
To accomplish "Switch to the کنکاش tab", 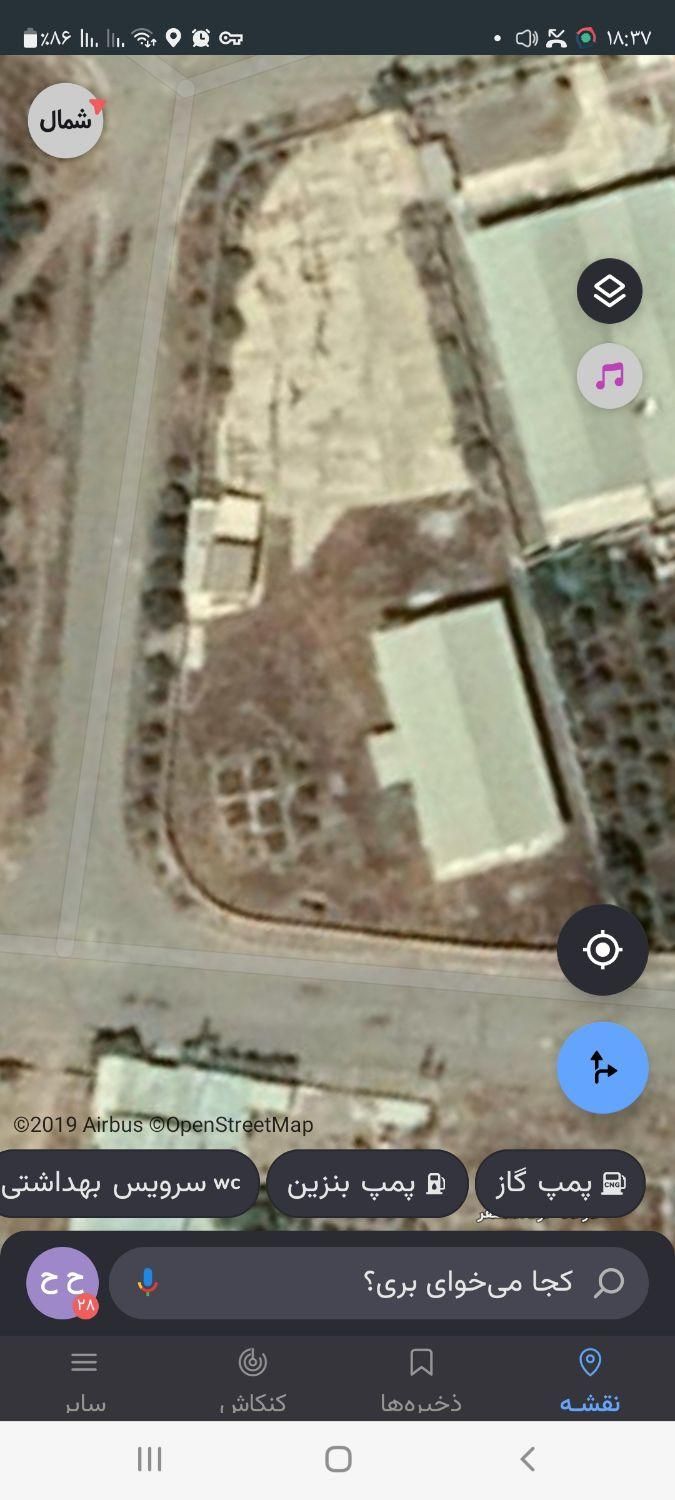I will tap(252, 1378).
